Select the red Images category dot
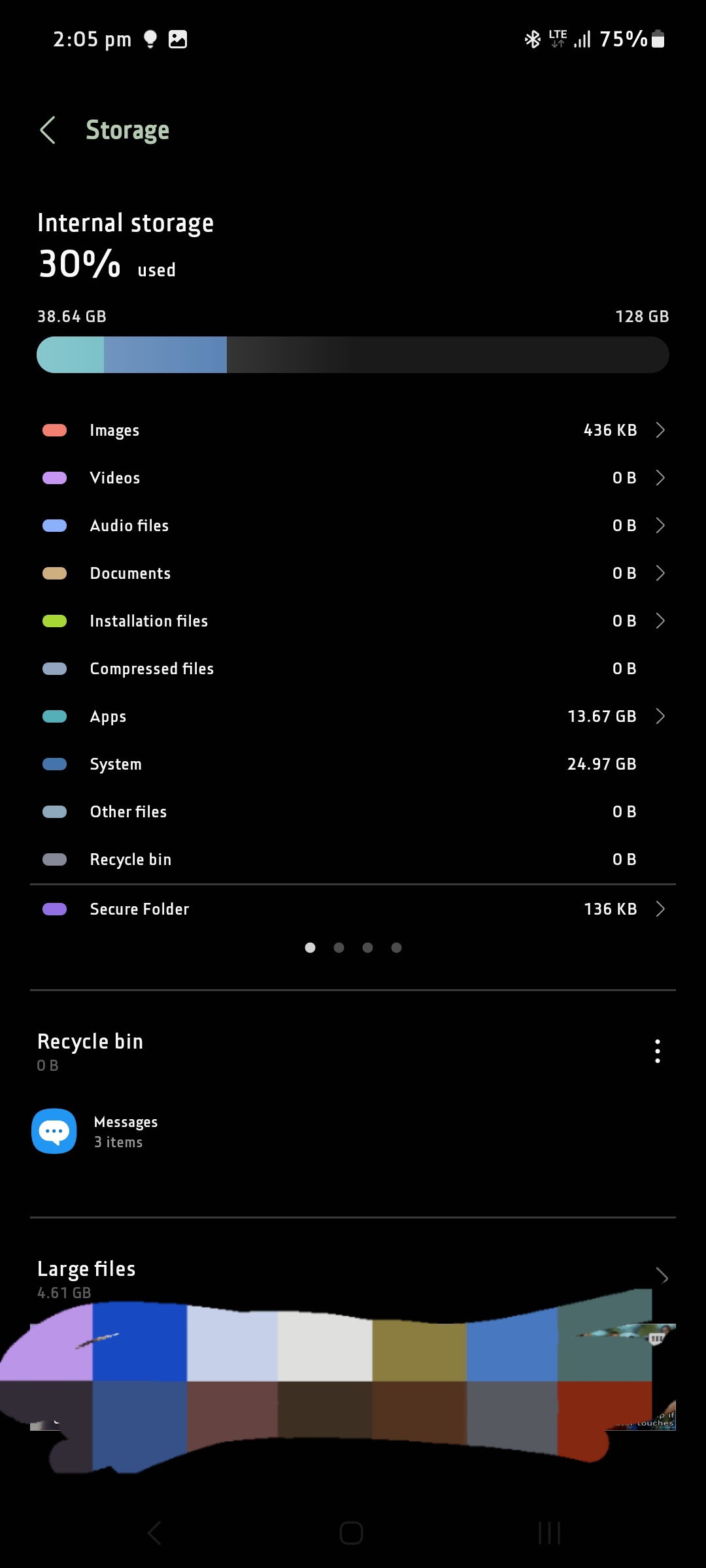The width and height of the screenshot is (706, 1568). point(54,430)
